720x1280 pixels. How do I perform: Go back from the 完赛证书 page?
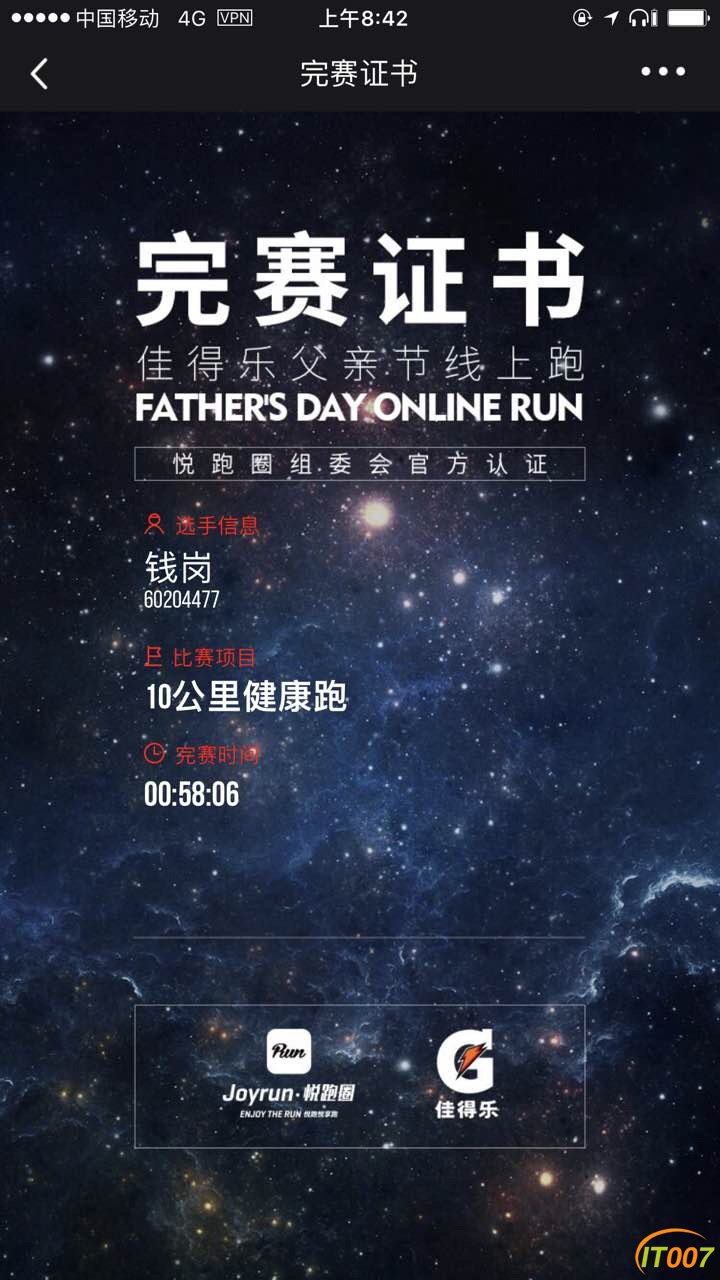[x=39, y=73]
